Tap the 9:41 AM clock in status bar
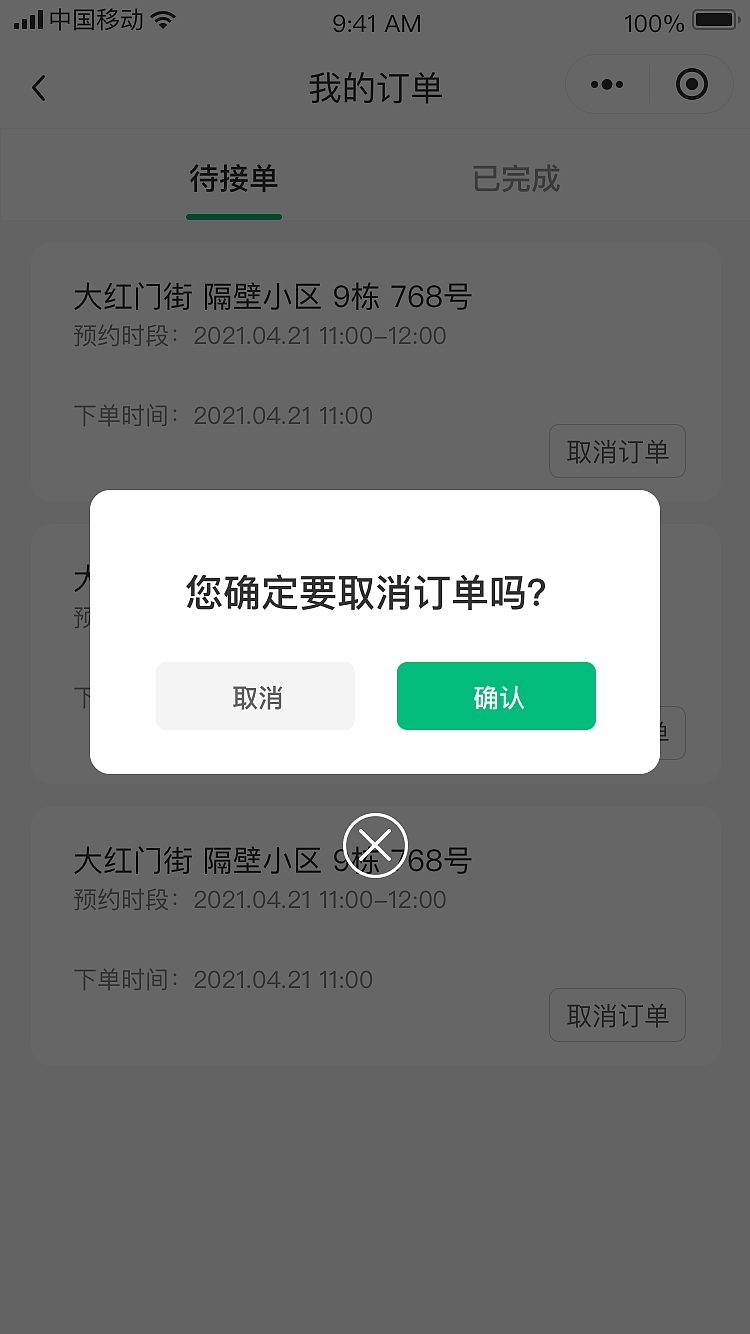This screenshot has width=750, height=1334. (375, 23)
